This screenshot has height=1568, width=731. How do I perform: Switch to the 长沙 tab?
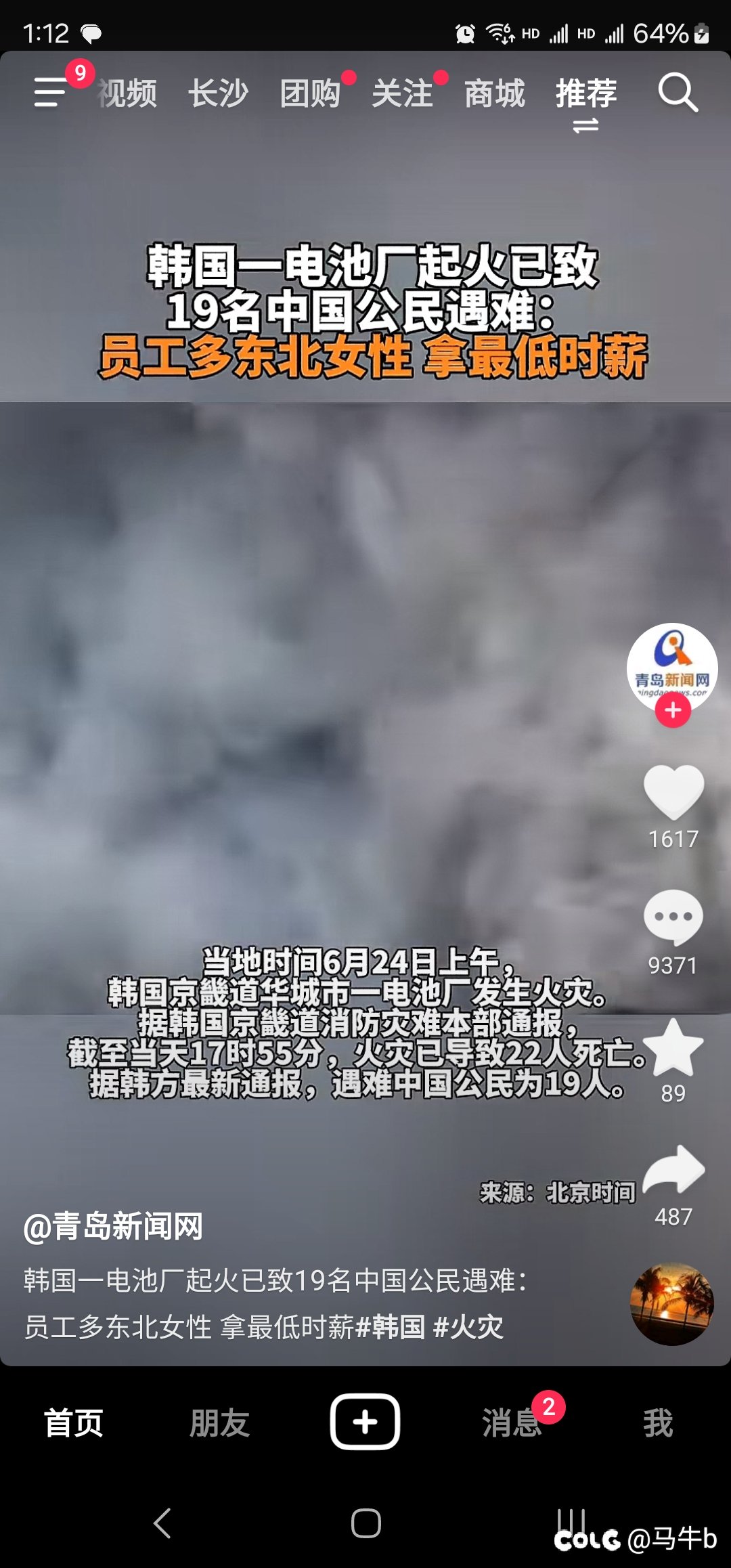(218, 93)
